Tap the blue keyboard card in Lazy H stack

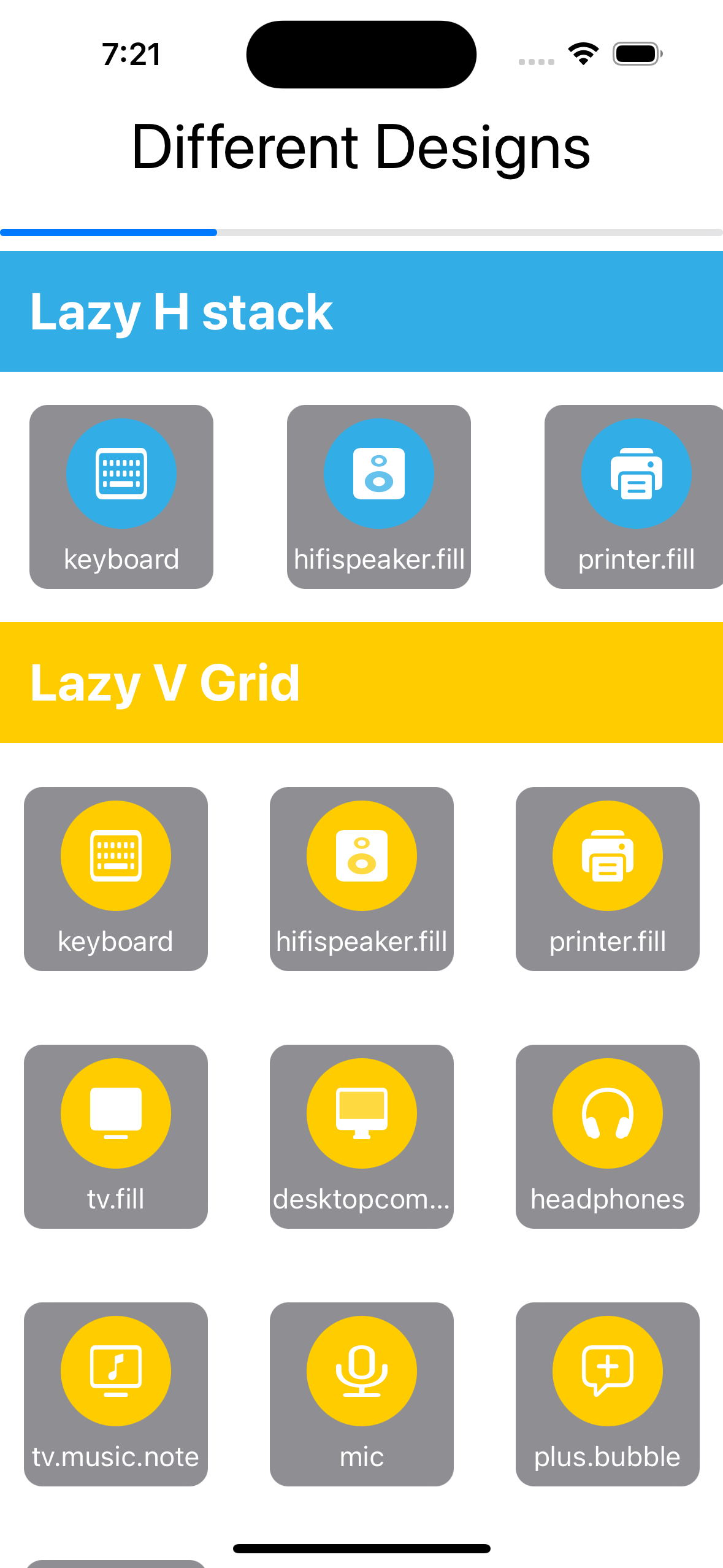pyautogui.click(x=121, y=496)
